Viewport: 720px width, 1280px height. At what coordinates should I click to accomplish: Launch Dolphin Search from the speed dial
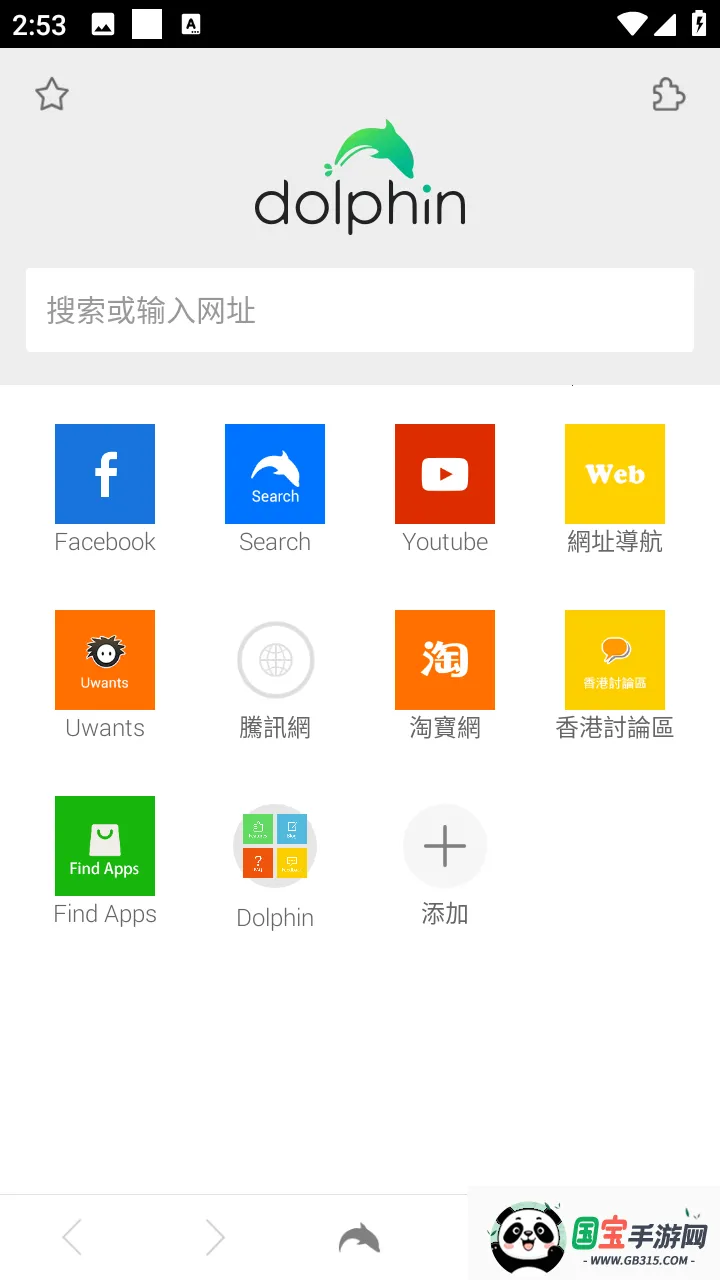[275, 474]
